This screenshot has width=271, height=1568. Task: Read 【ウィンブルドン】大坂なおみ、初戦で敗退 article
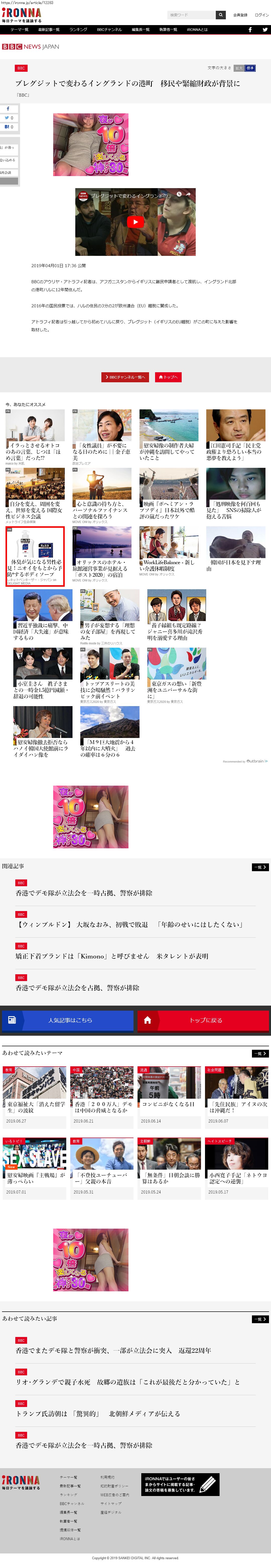coord(129,924)
